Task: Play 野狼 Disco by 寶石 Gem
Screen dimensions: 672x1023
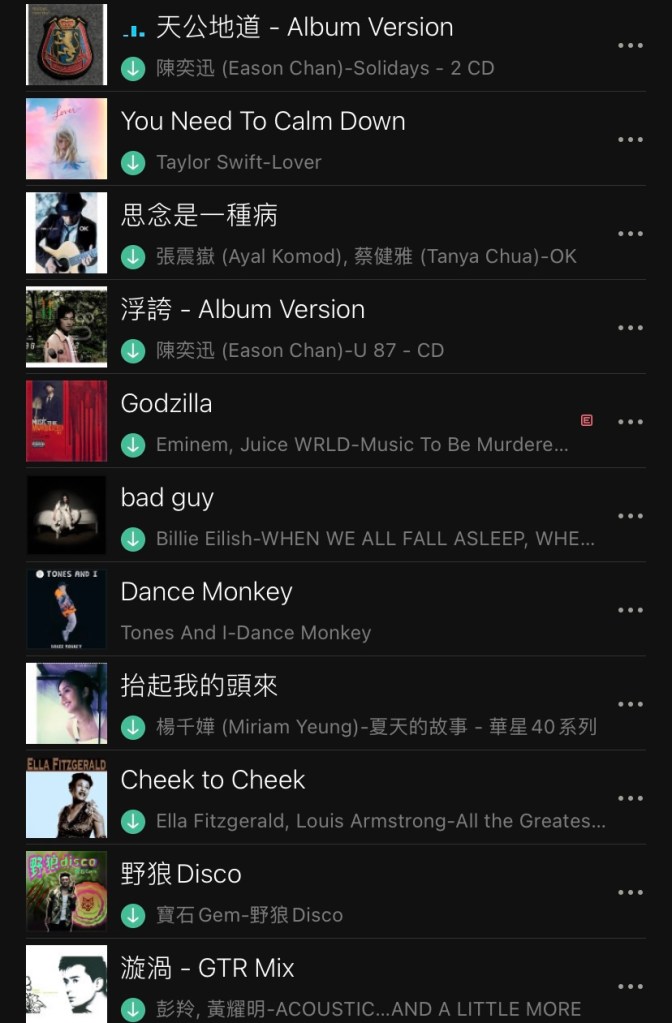Action: pyautogui.click(x=181, y=874)
